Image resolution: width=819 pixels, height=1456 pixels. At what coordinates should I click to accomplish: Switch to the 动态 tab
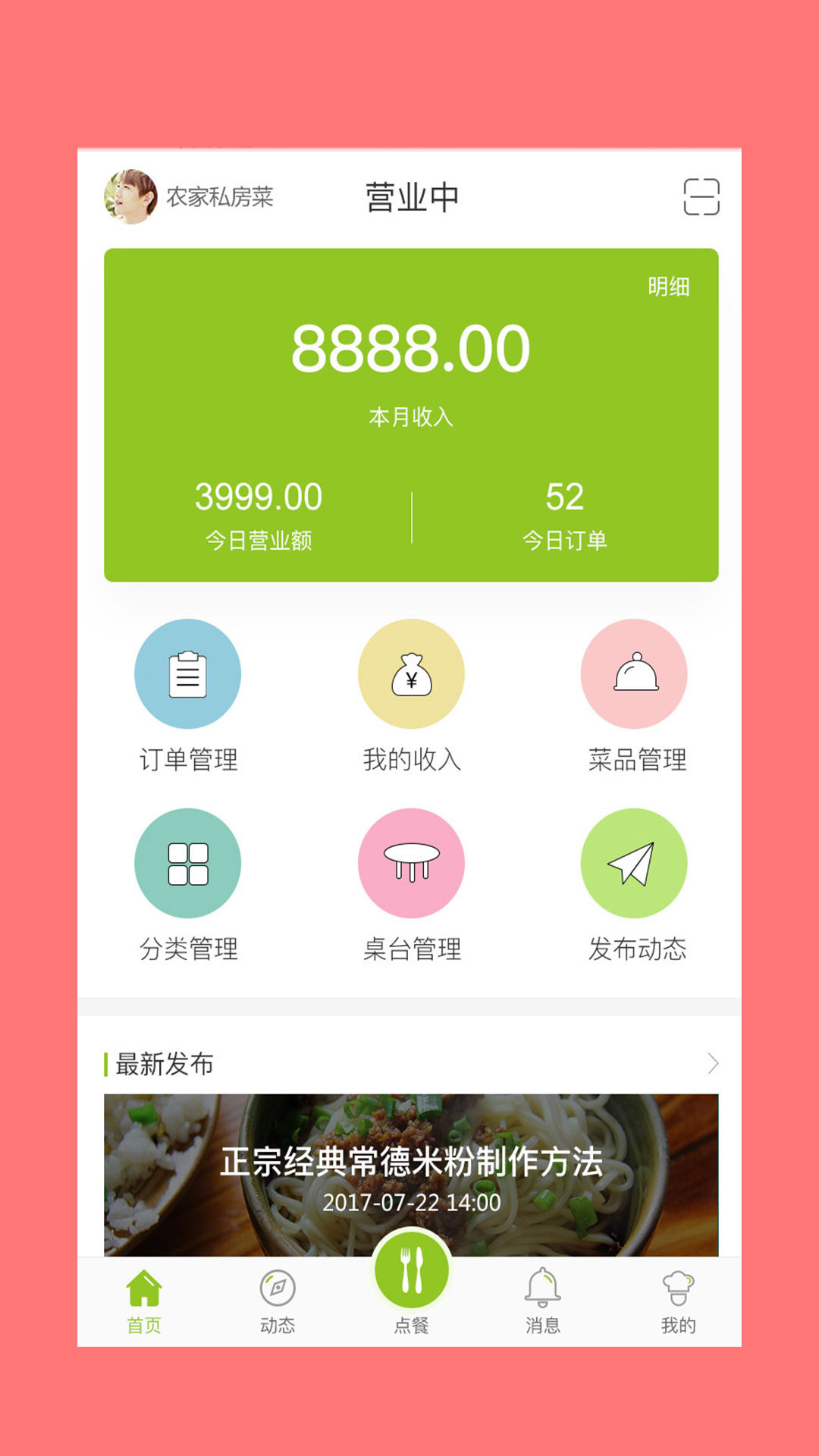[278, 1301]
